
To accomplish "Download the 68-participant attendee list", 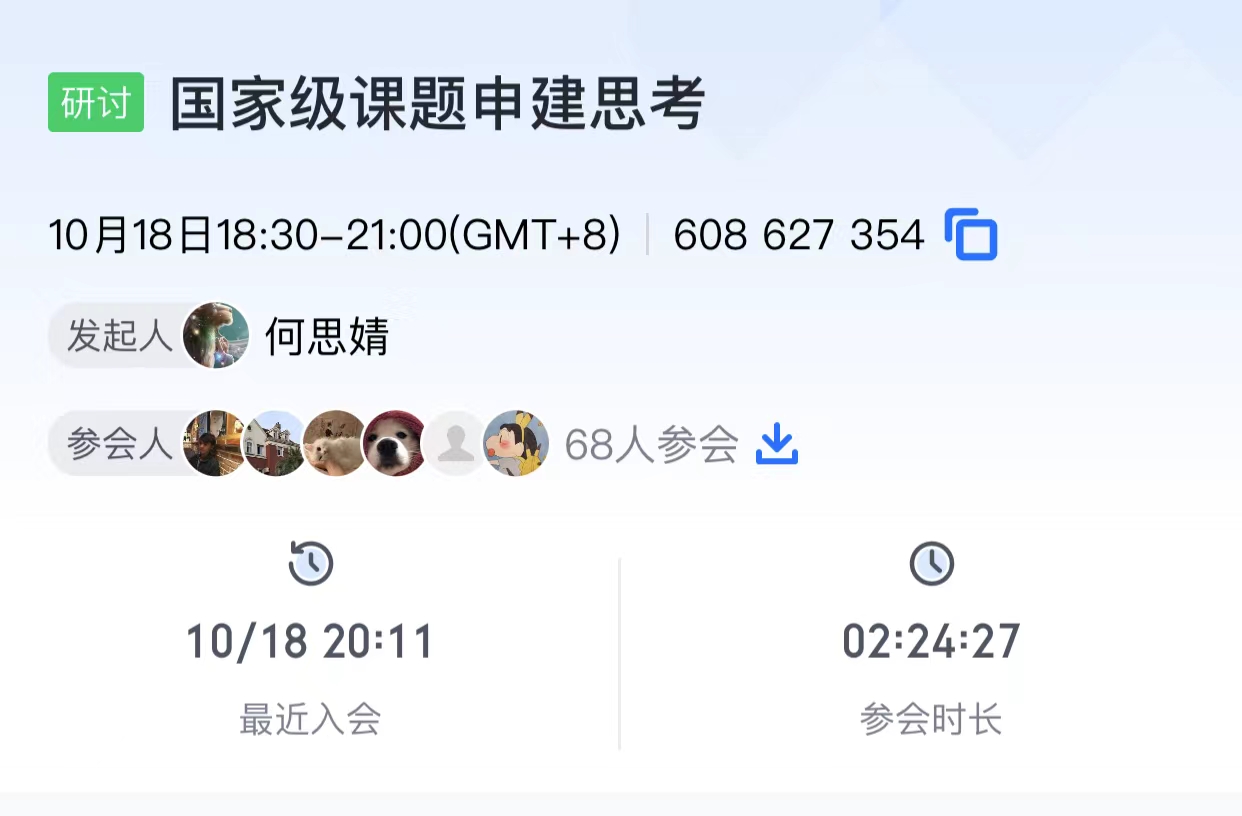I will click(777, 444).
